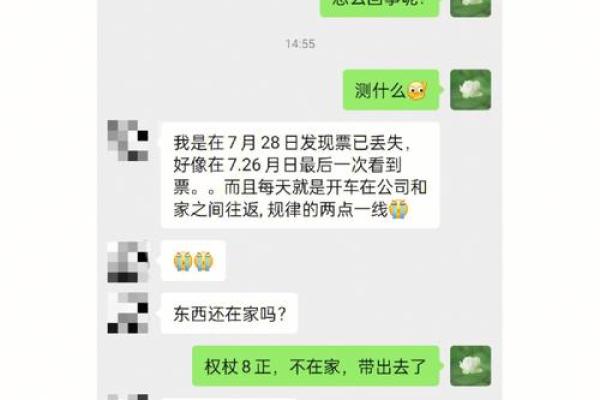The width and height of the screenshot is (600, 400).
Task: Open my avatar beside the '测什么' message
Action: tap(470, 90)
